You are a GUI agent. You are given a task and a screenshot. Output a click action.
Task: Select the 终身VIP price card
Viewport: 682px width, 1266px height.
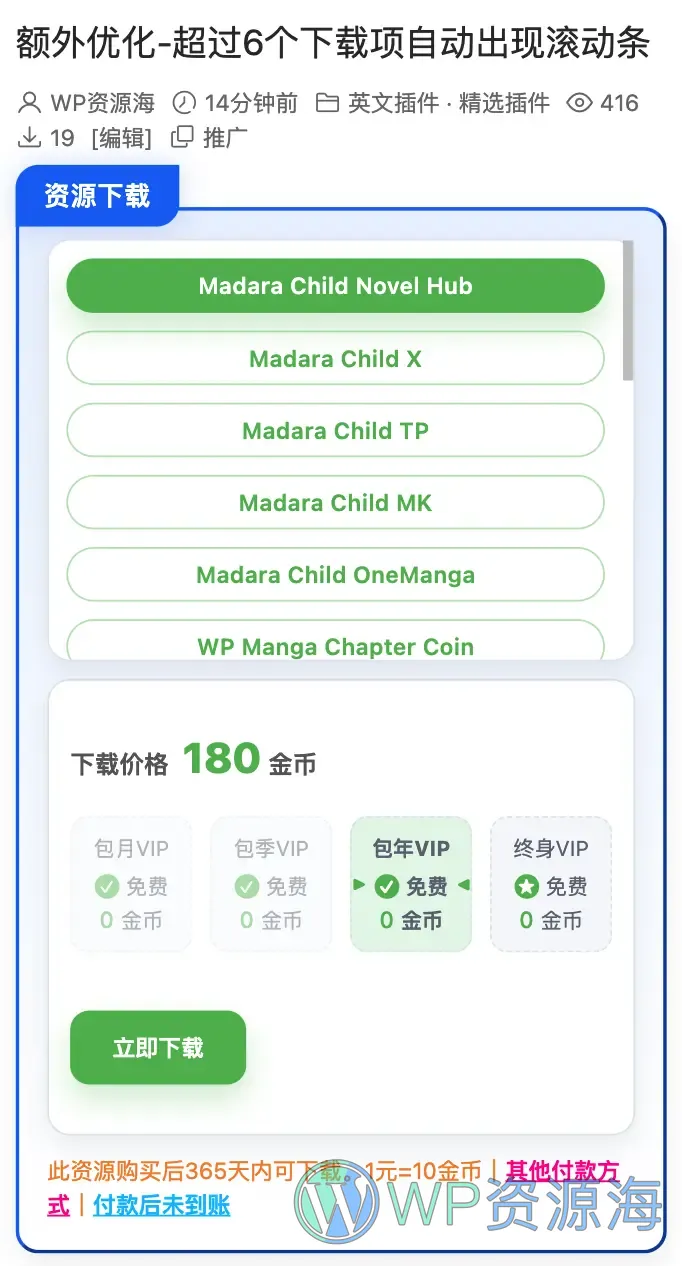tap(551, 884)
